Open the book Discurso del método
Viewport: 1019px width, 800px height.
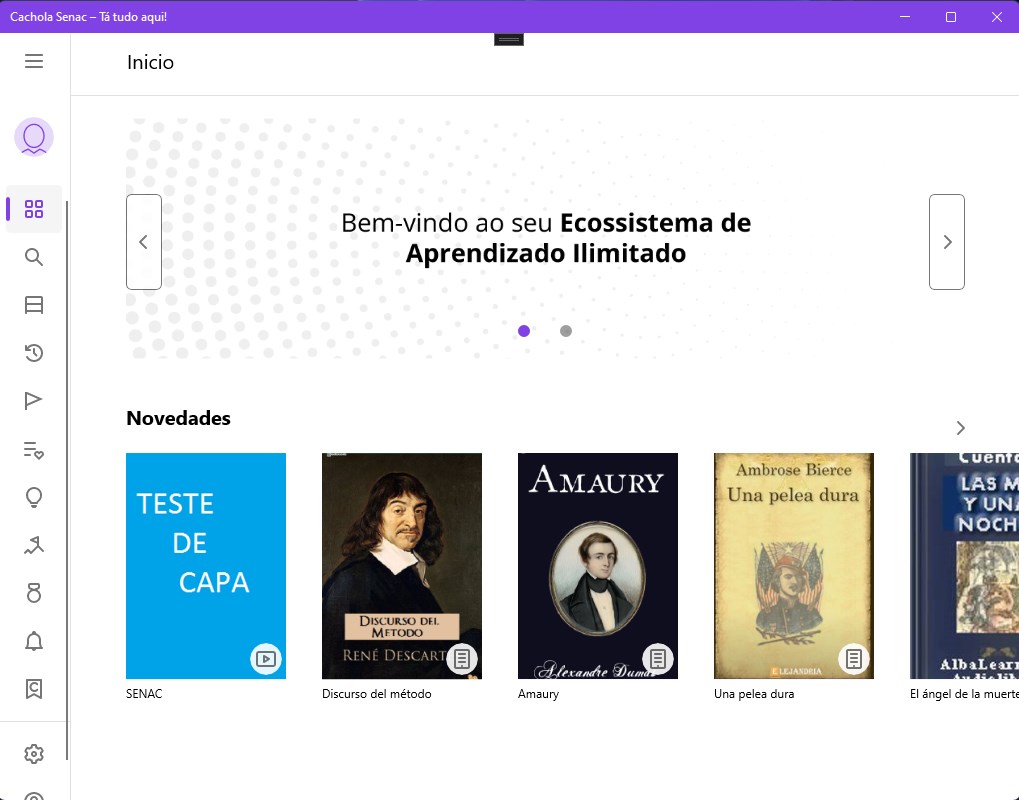point(402,566)
